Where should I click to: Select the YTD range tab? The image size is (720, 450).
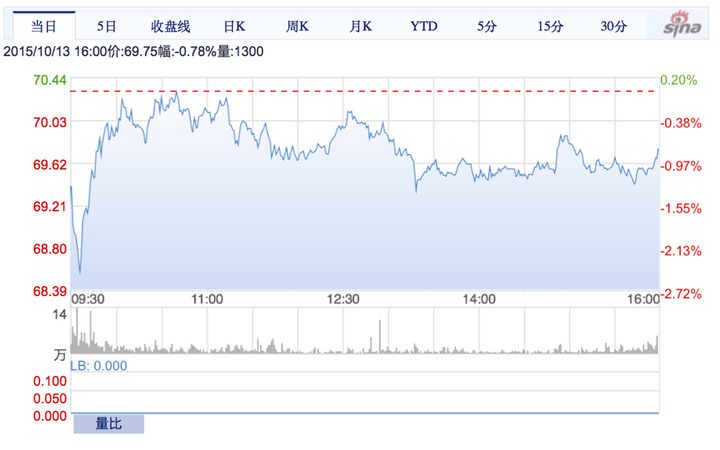(x=424, y=24)
